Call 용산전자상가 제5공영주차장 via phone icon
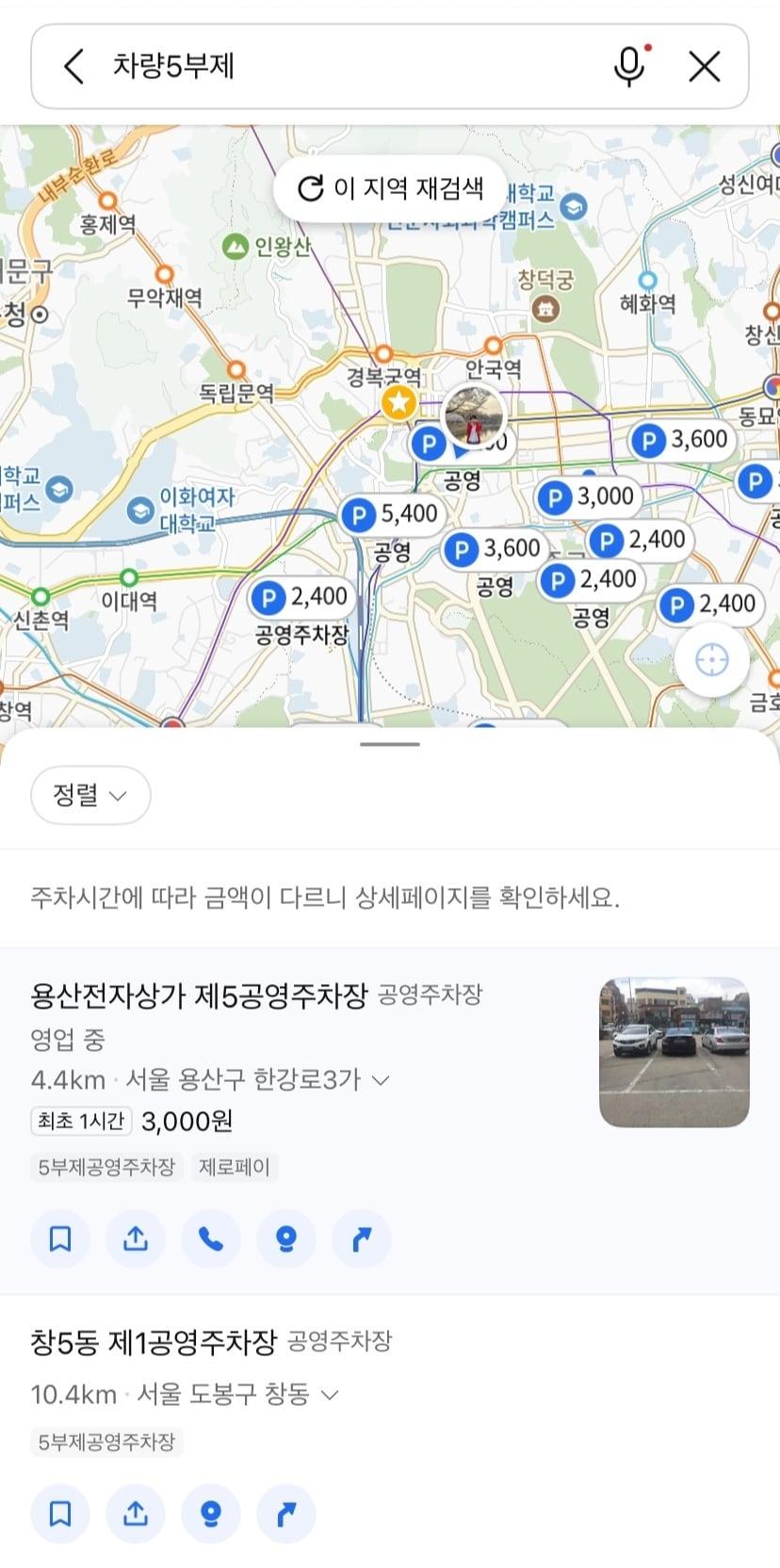This screenshot has width=780, height=1568. [x=210, y=1238]
